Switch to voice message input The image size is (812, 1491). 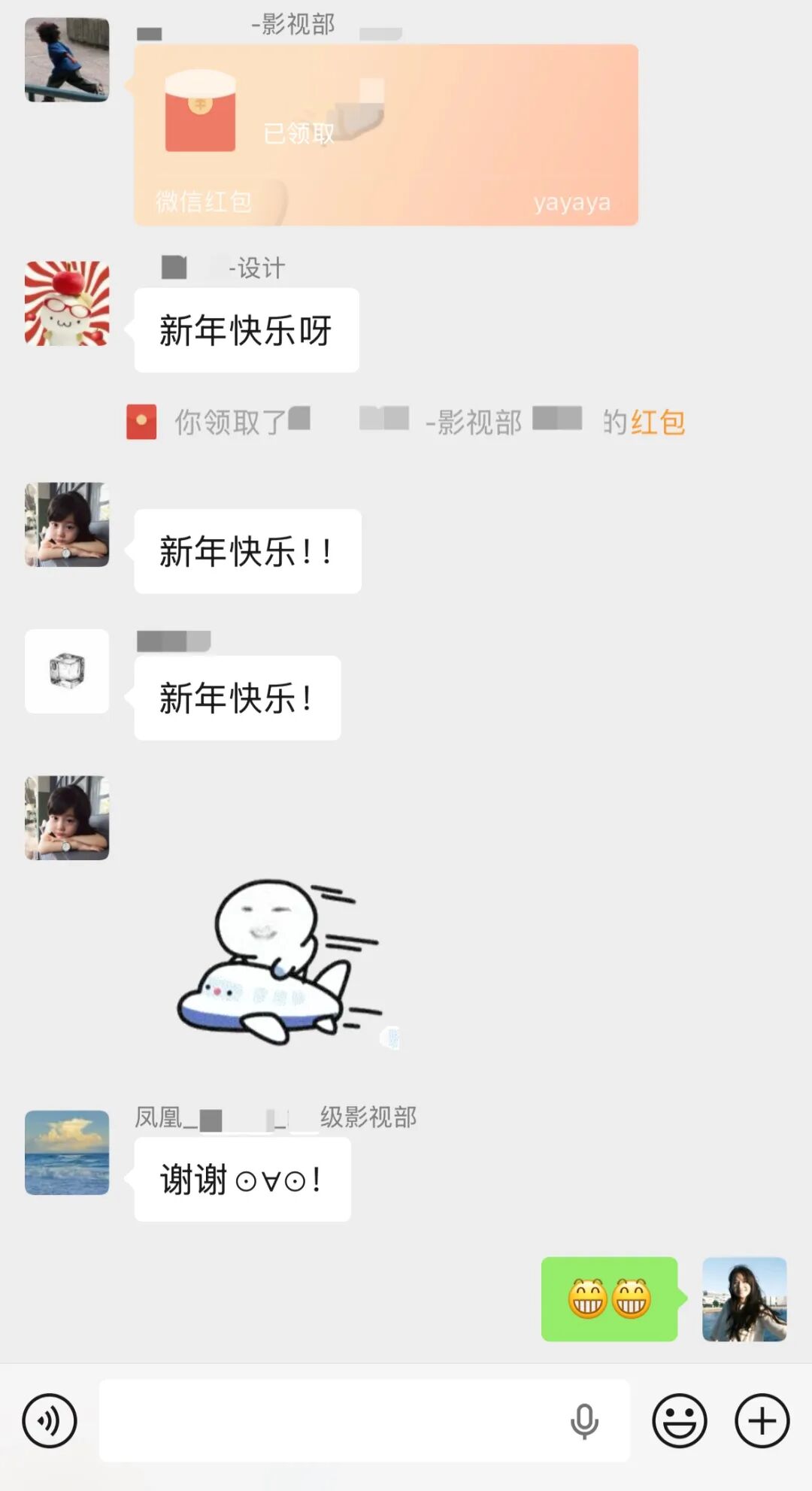point(50,1420)
